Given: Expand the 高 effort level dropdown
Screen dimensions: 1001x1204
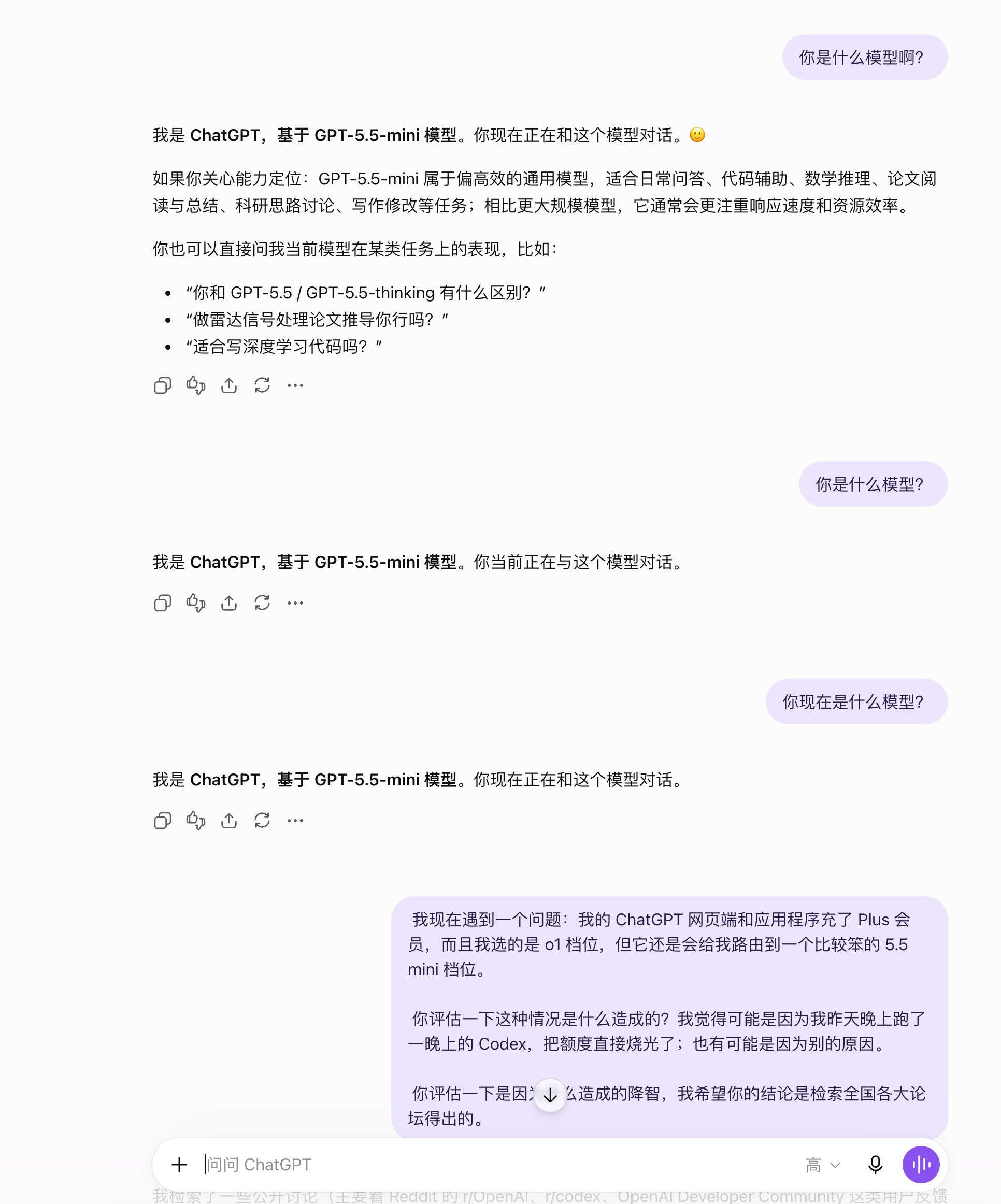Looking at the screenshot, I should tap(823, 1165).
